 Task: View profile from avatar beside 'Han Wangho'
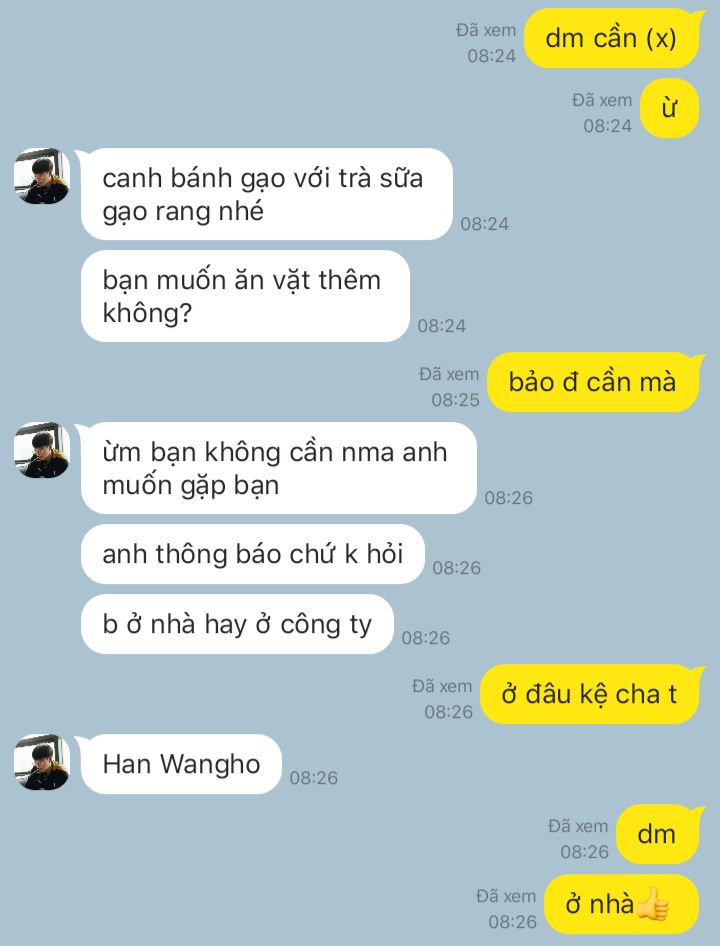click(x=42, y=763)
